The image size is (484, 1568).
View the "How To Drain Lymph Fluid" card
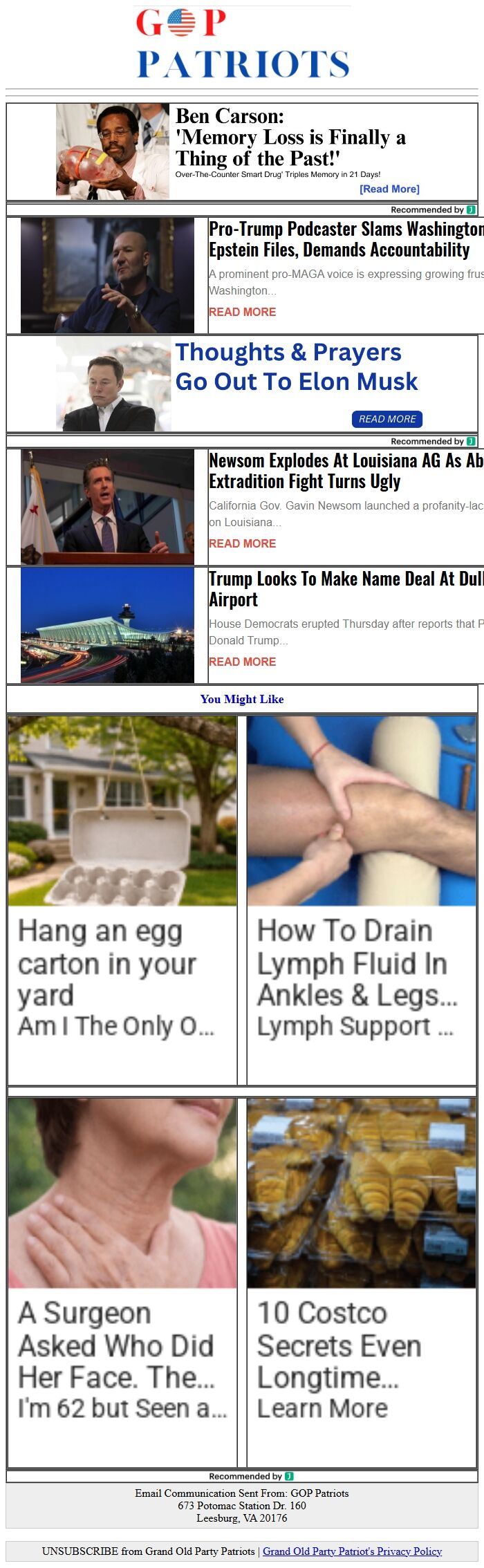pyautogui.click(x=362, y=899)
